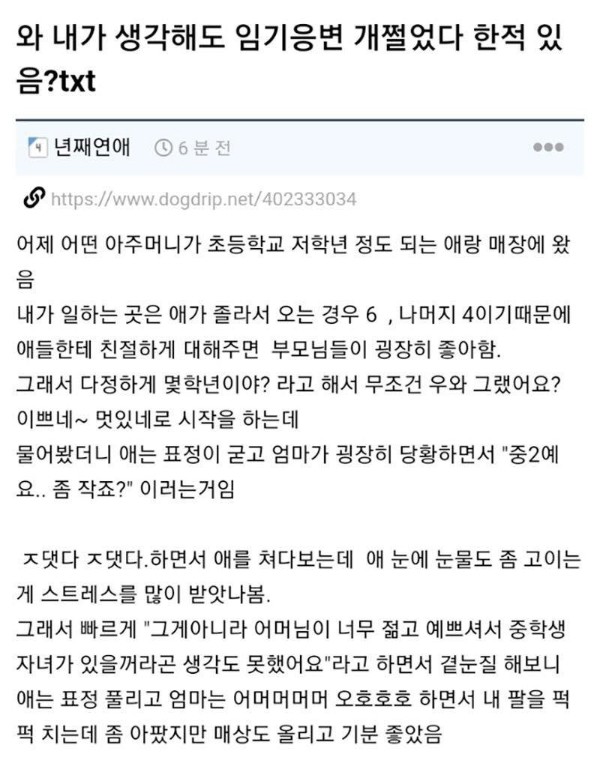Image resolution: width=600 pixels, height=763 pixels.
Task: Open the three-dot post options menu
Action: [547, 148]
